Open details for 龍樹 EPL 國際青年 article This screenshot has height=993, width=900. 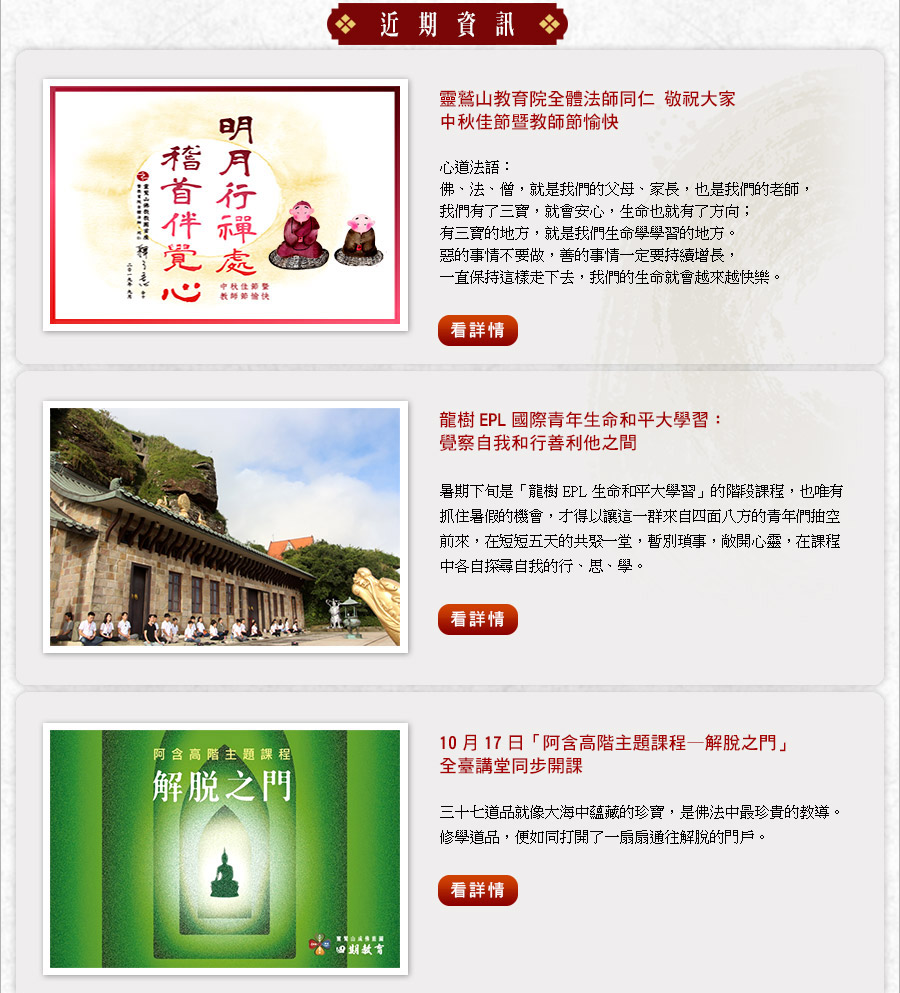tap(477, 619)
